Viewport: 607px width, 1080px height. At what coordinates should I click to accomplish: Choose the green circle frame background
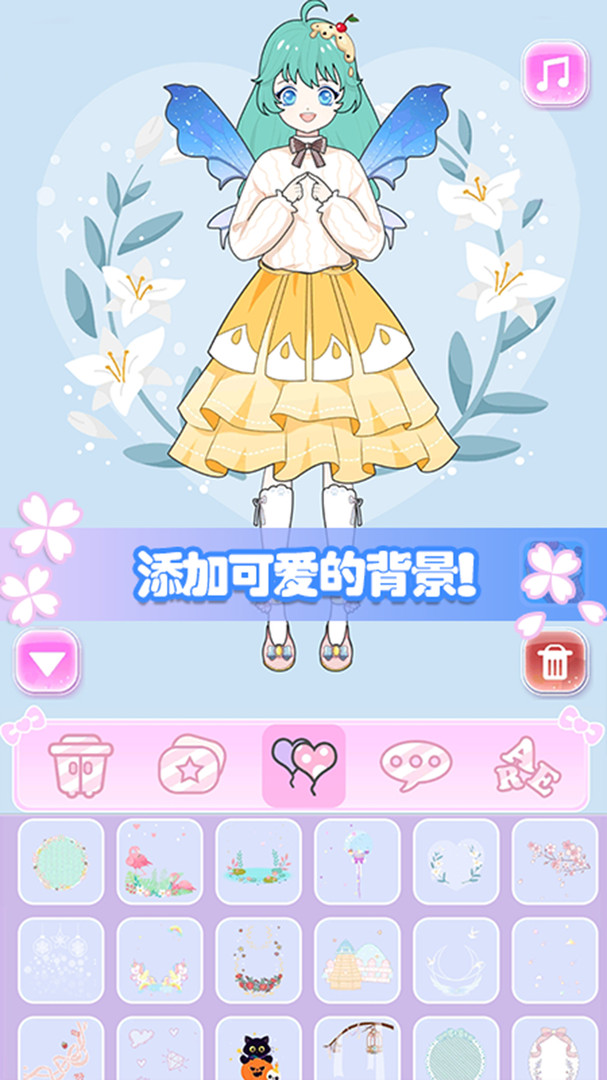[x=61, y=862]
